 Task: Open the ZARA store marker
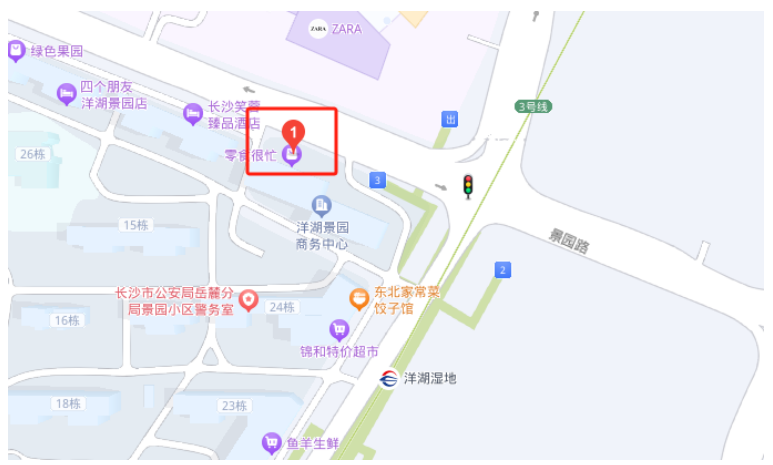pos(318,29)
